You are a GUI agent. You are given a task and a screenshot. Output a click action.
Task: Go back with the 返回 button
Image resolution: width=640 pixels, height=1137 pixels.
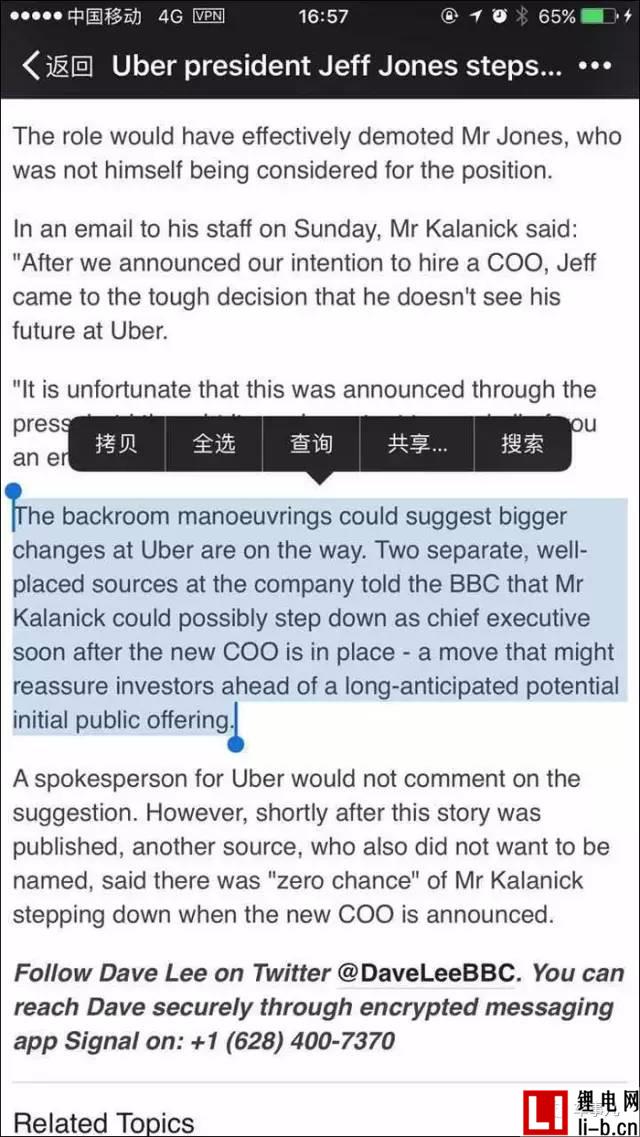pyautogui.click(x=58, y=66)
